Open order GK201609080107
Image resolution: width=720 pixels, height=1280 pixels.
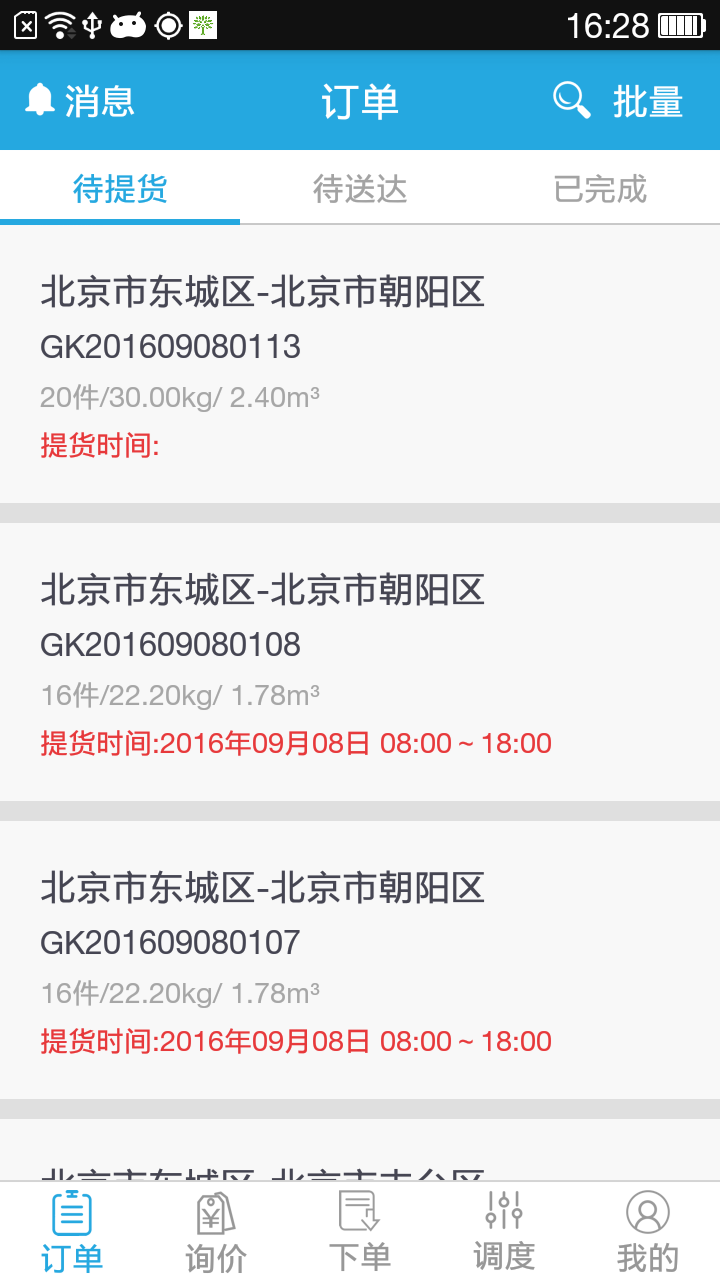(360, 955)
